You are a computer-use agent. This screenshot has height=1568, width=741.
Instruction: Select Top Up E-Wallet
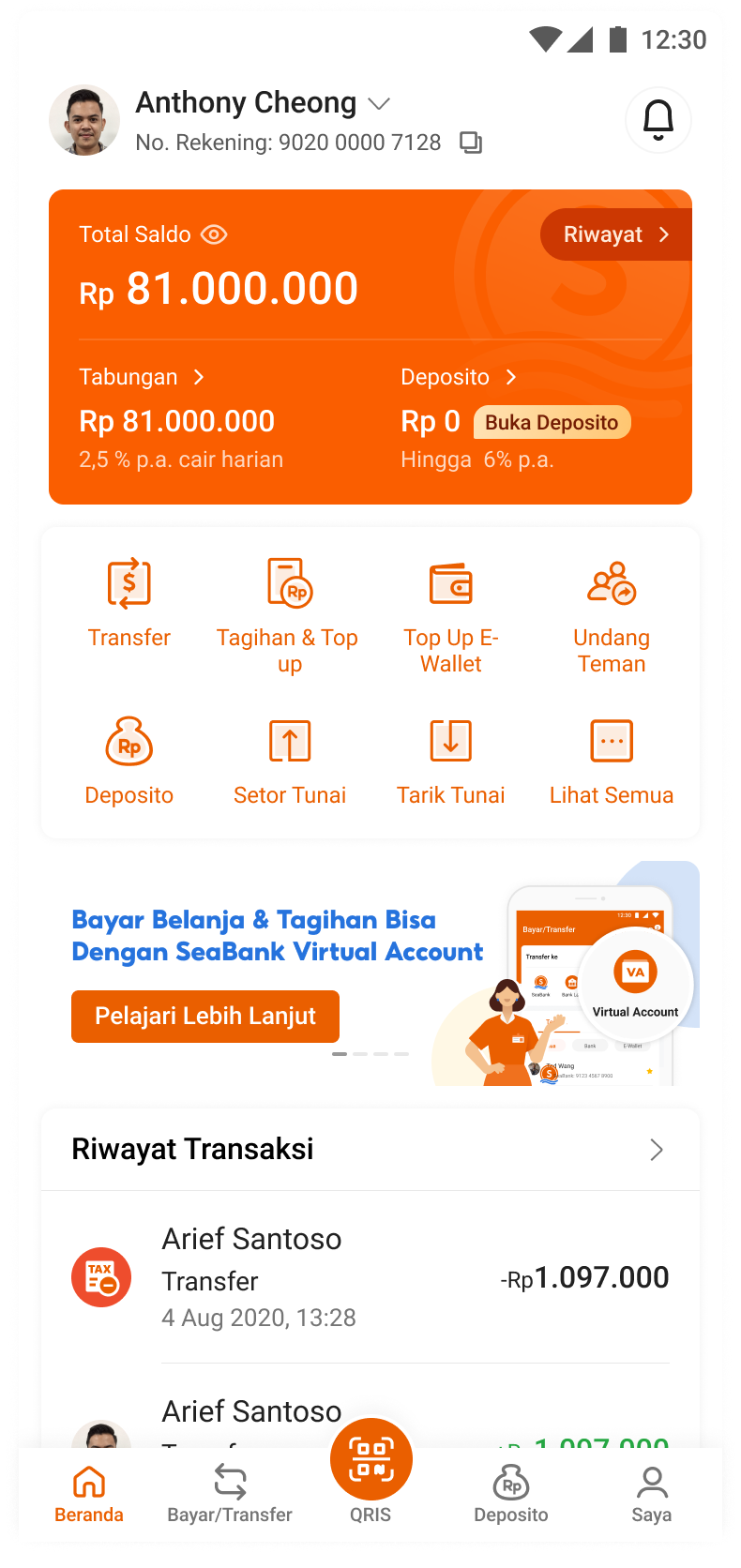[450, 613]
